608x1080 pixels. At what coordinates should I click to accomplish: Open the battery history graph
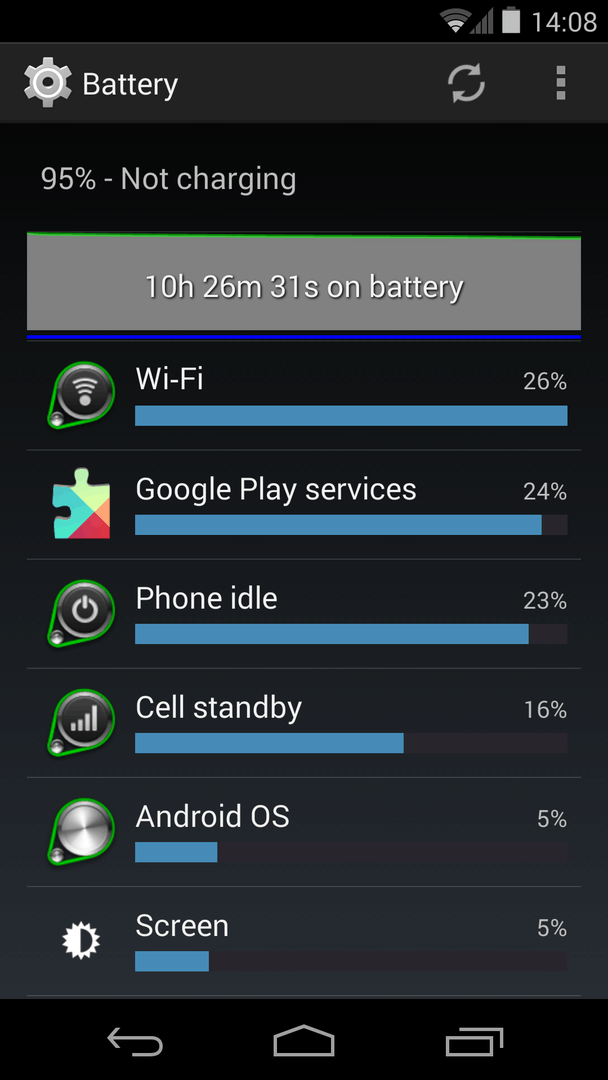304,284
